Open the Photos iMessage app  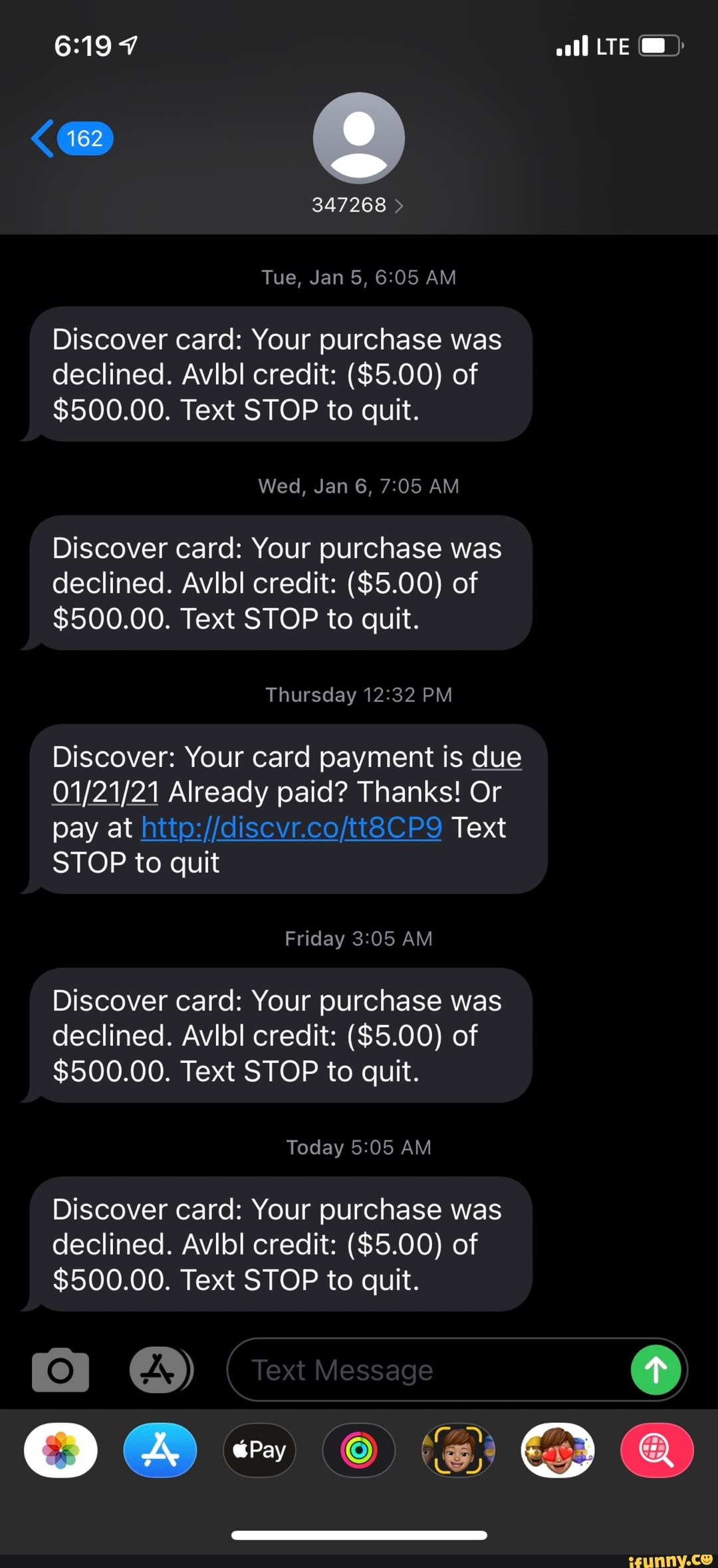click(x=60, y=1450)
